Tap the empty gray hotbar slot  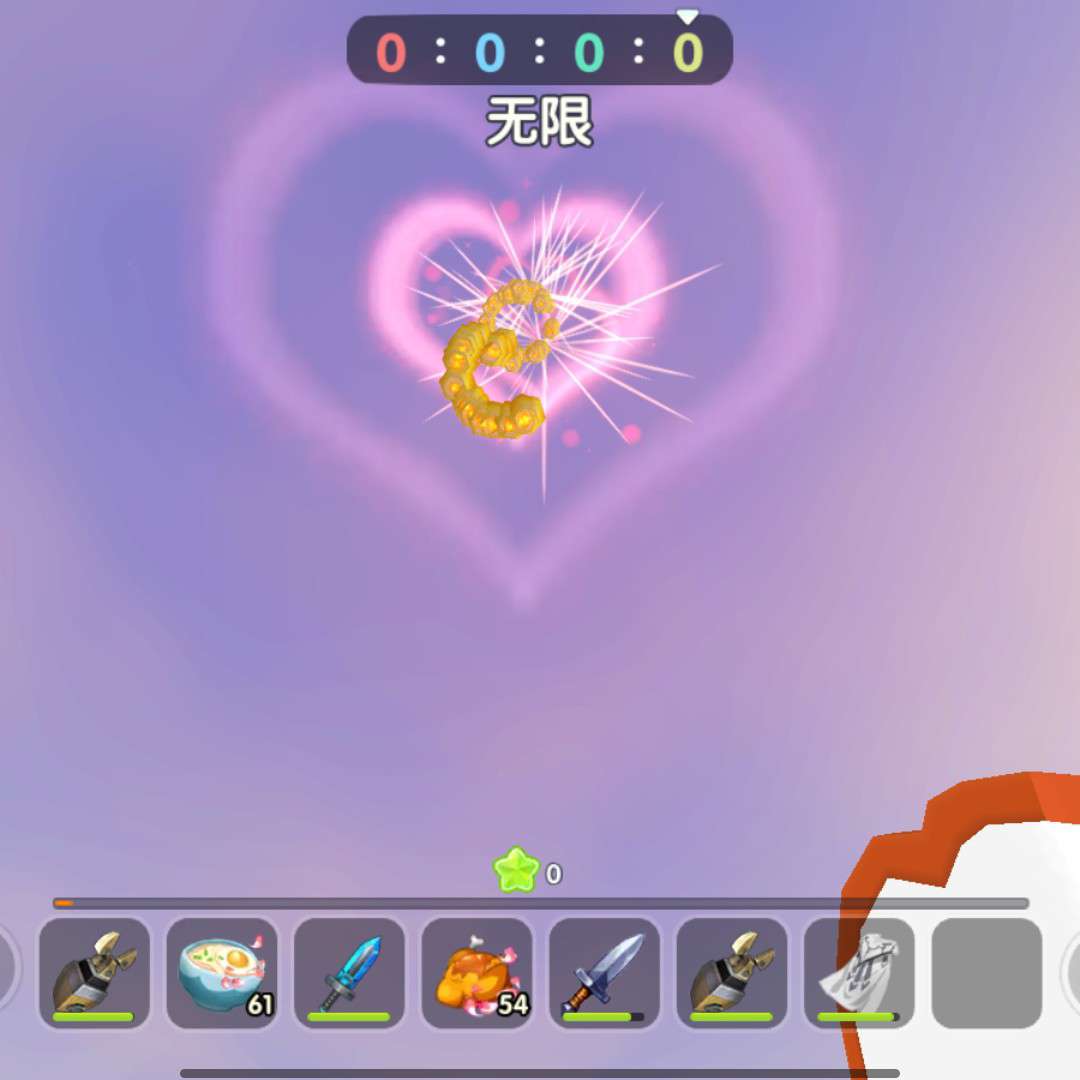pyautogui.click(x=986, y=973)
